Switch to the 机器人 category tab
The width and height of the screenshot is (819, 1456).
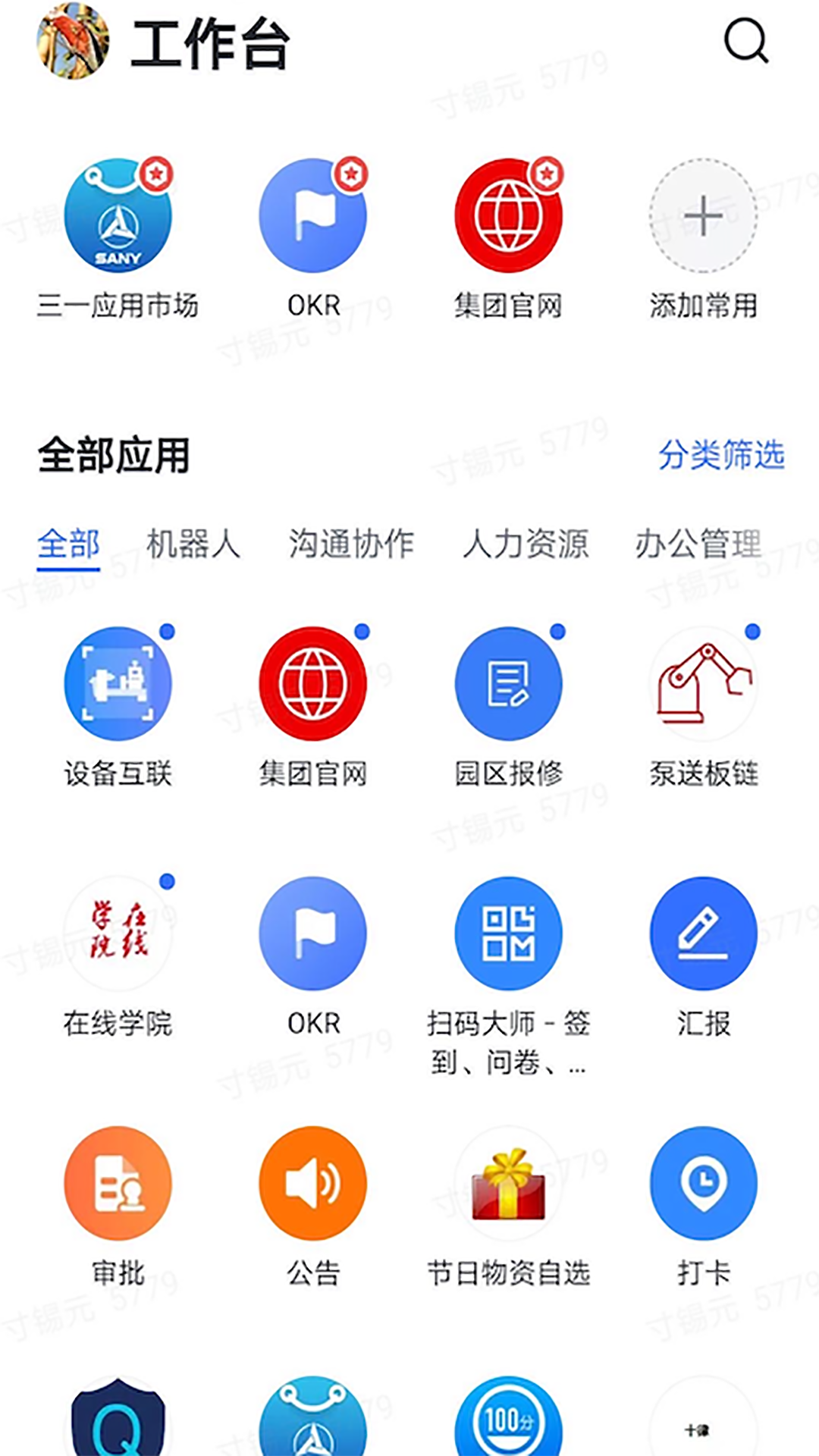tap(196, 543)
